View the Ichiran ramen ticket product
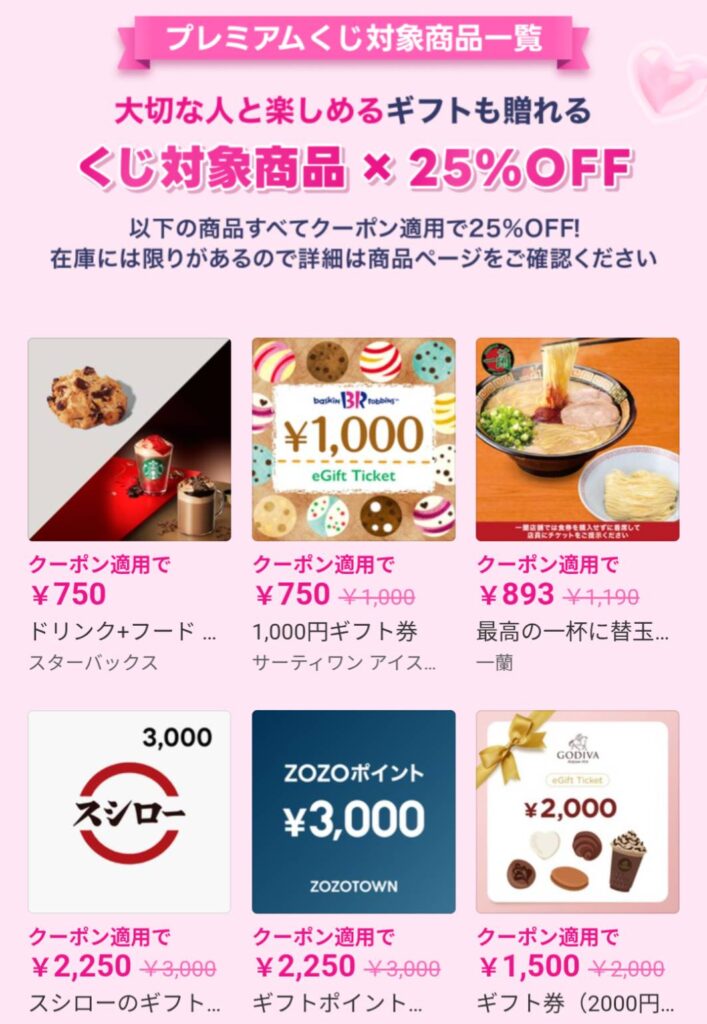Viewport: 707px width, 1024px height. (x=577, y=439)
